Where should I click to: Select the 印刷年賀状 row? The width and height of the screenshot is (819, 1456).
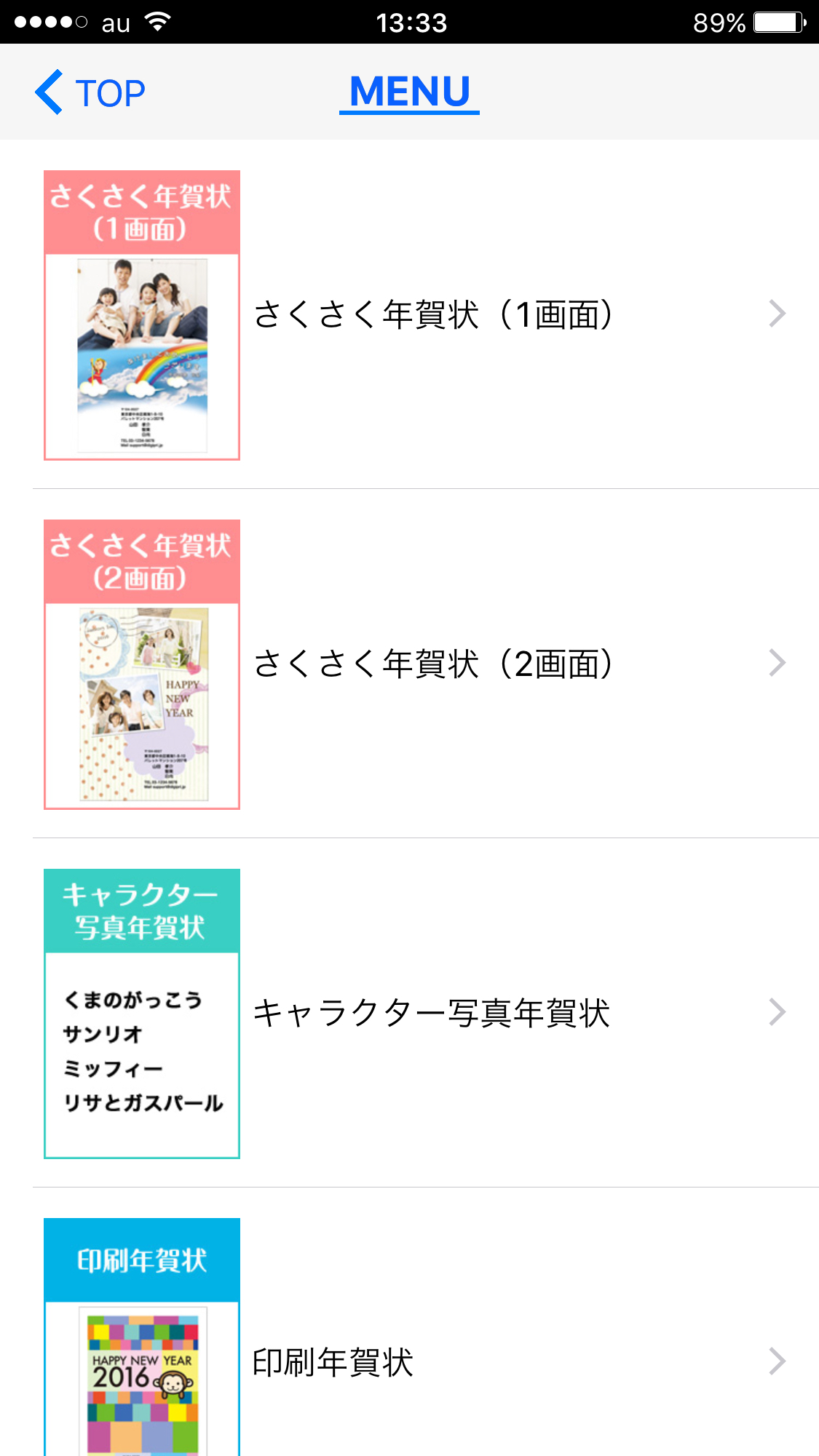431,1362
